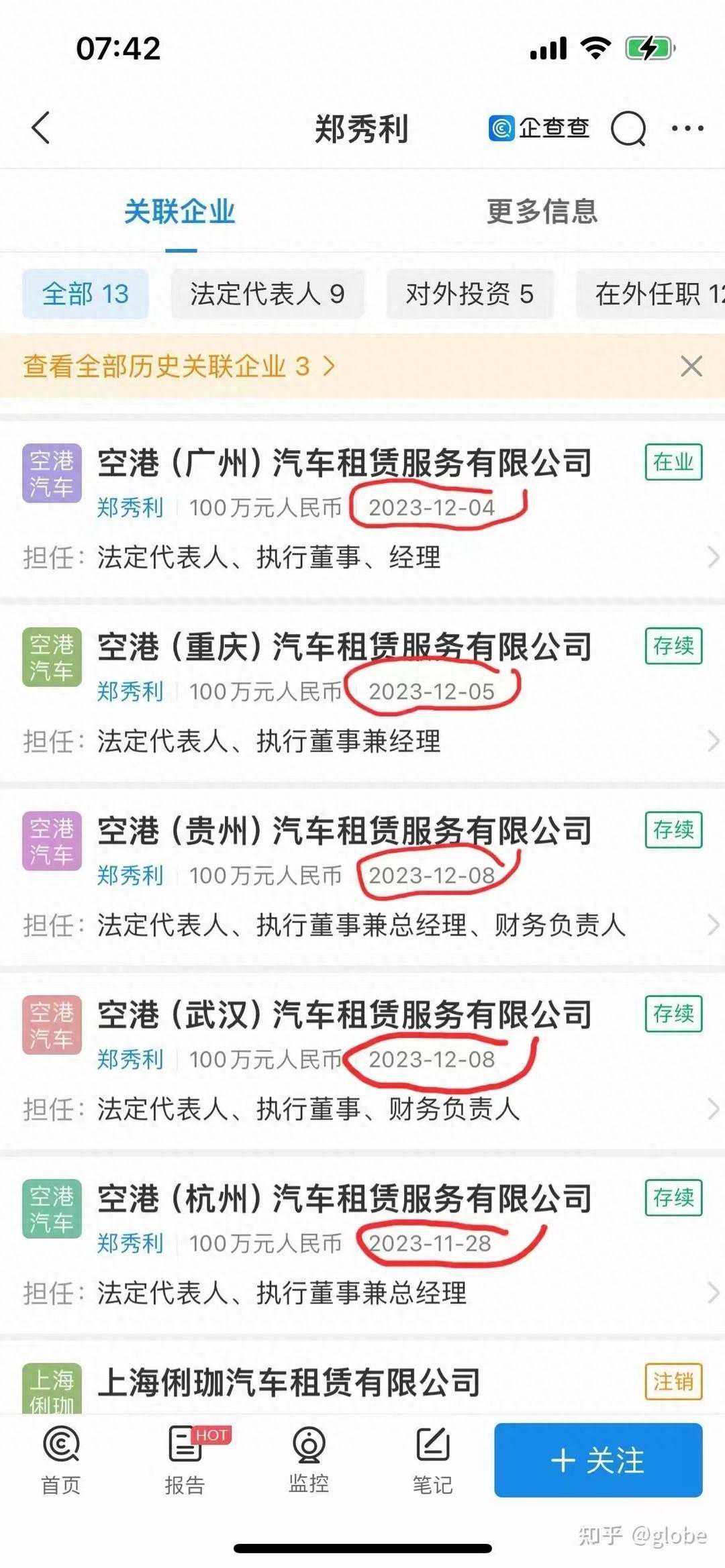Select the 关联企业 tab
The image size is (725, 1568).
pos(180,211)
